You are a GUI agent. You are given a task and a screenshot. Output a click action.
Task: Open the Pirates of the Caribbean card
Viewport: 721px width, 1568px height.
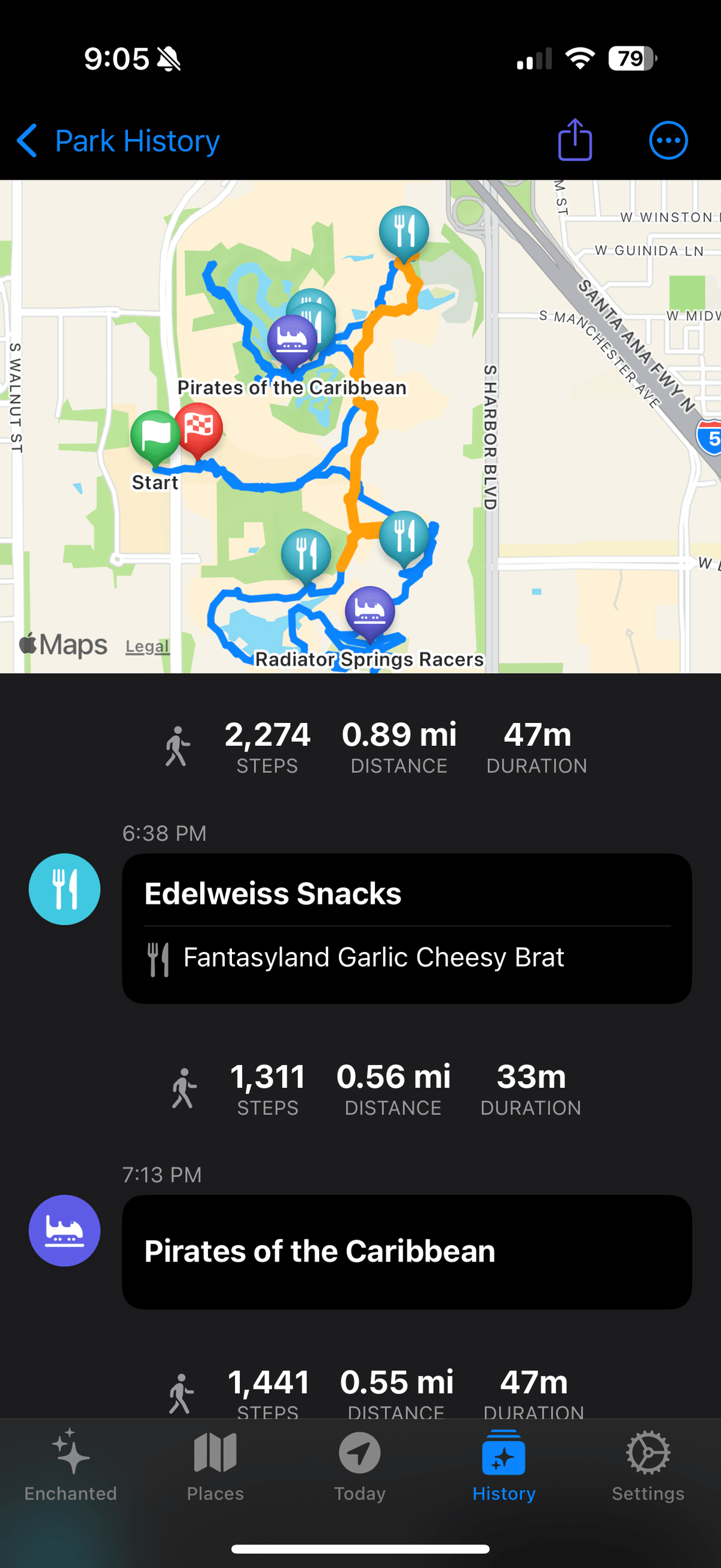click(x=406, y=1251)
